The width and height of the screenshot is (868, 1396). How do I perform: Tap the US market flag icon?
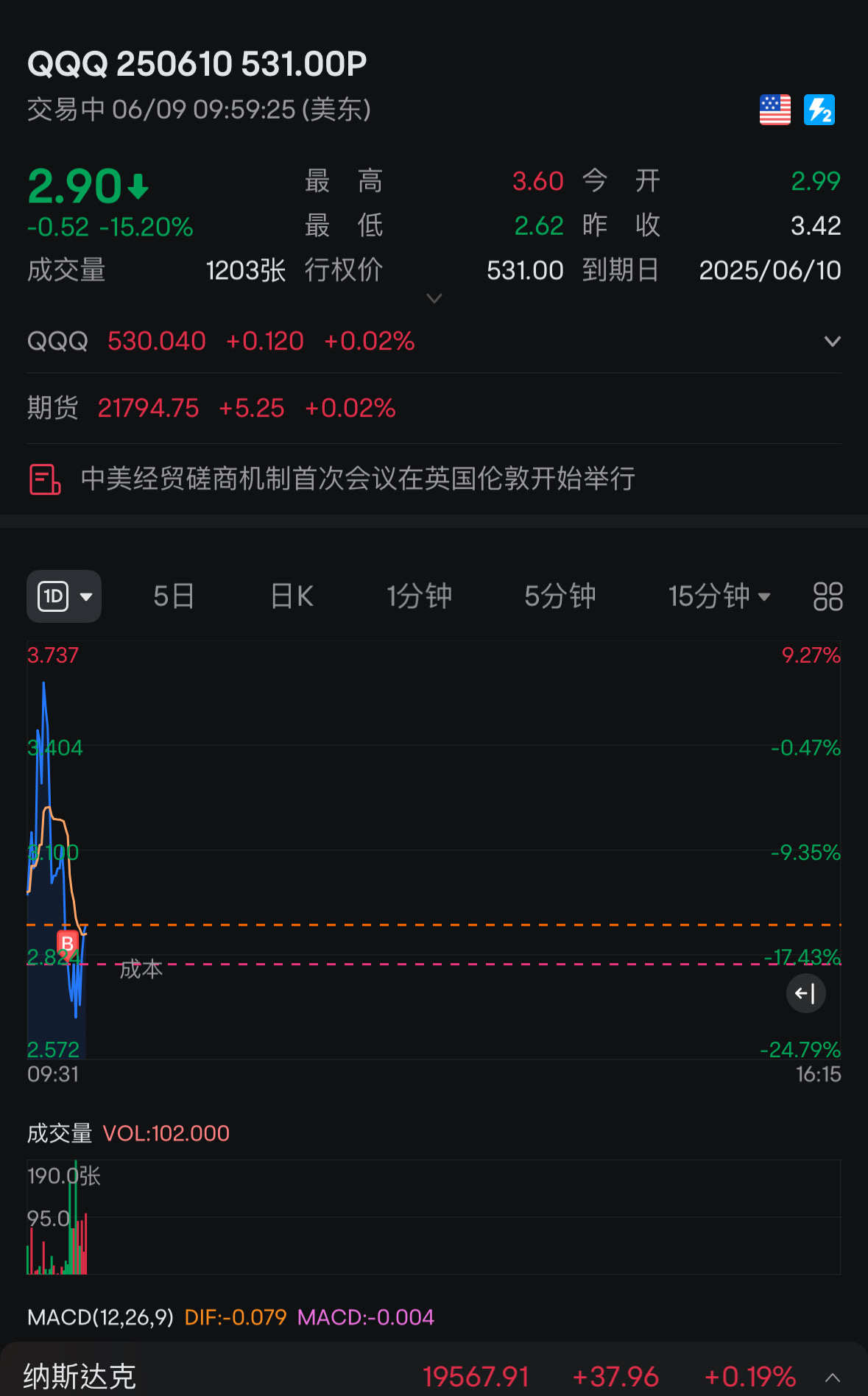click(775, 110)
